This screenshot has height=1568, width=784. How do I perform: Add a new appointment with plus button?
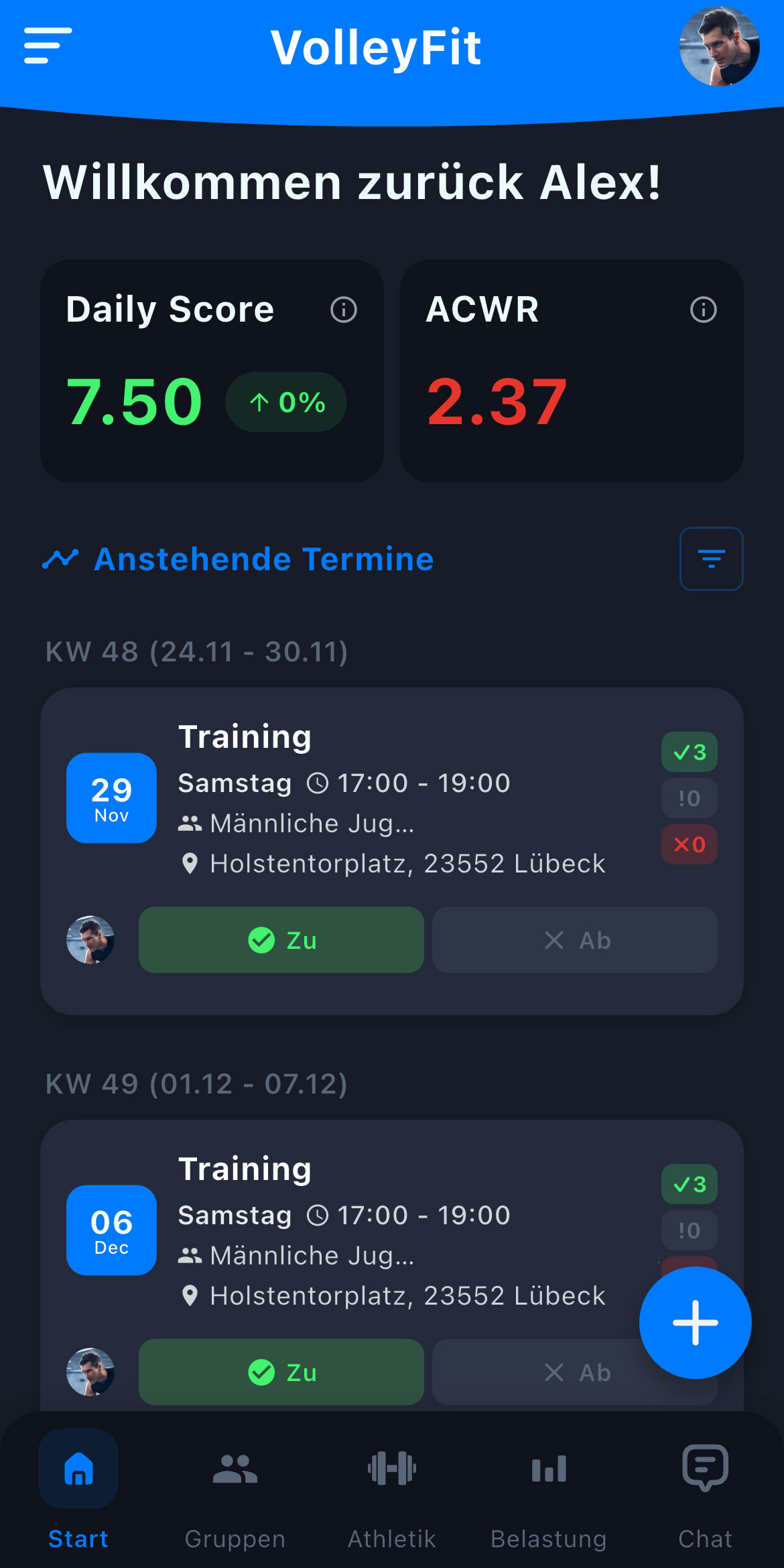[695, 1323]
